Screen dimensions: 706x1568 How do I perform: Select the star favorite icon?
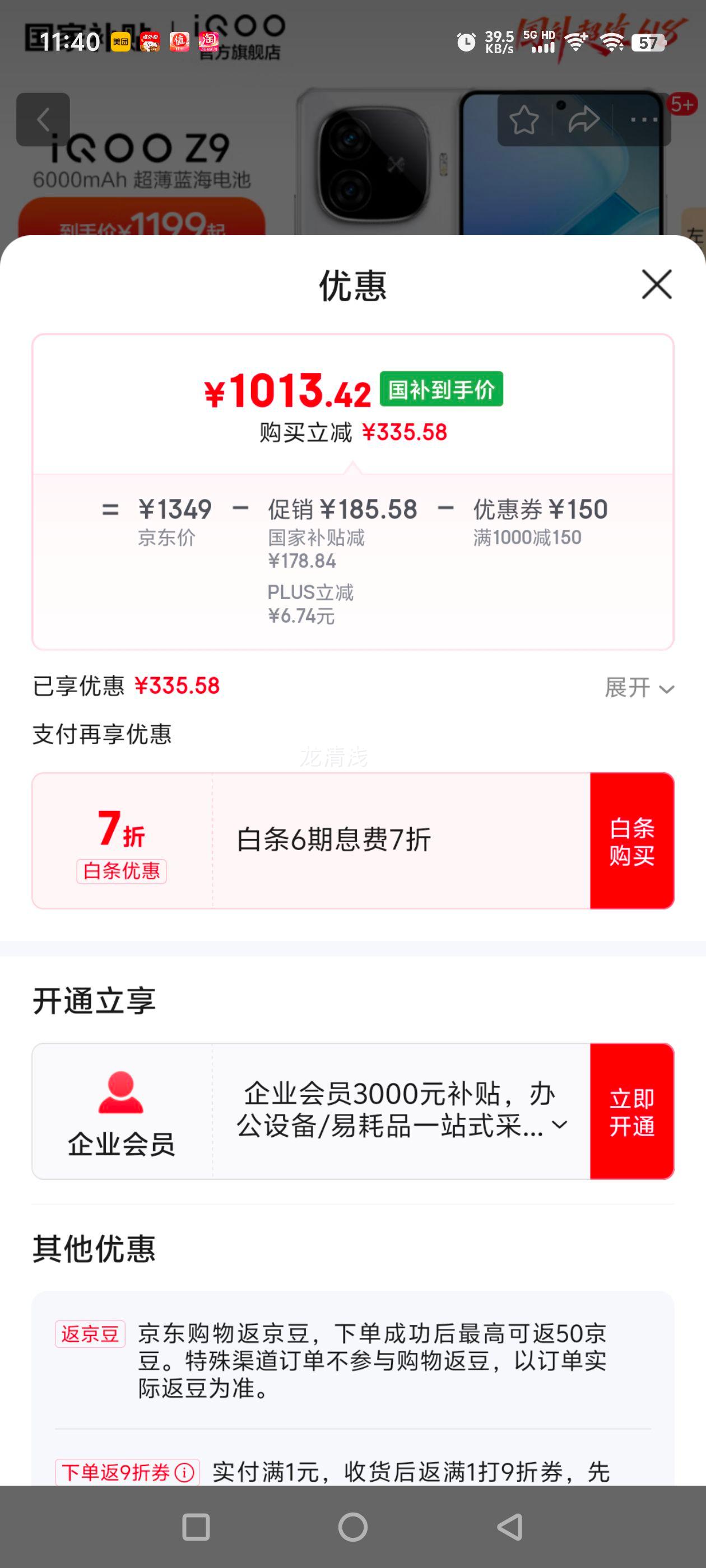click(x=524, y=121)
